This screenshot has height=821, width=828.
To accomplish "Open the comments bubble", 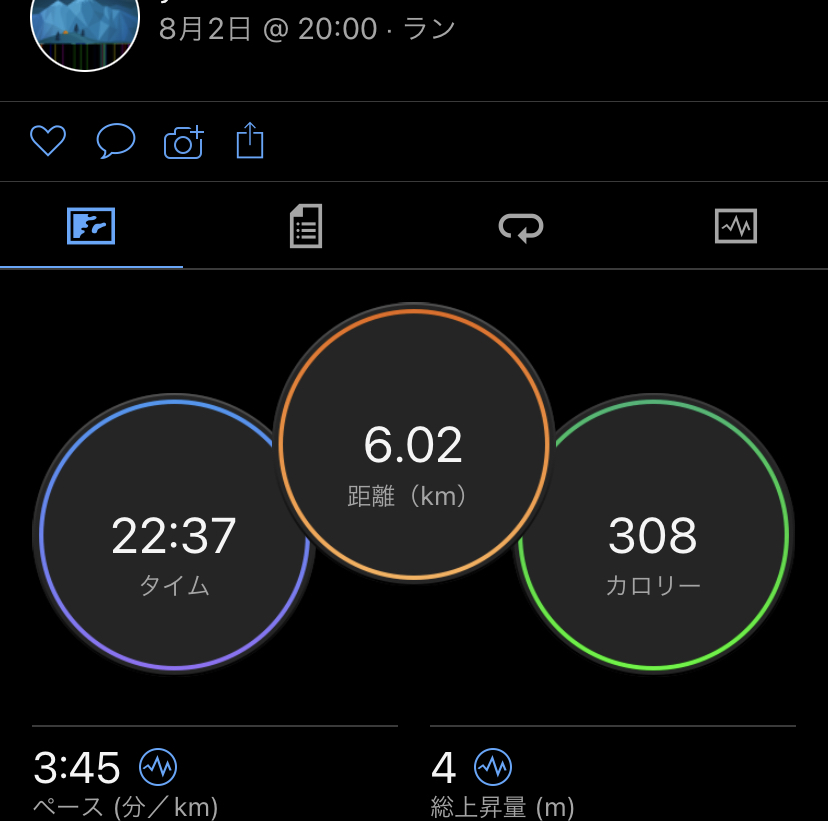I will click(x=115, y=142).
